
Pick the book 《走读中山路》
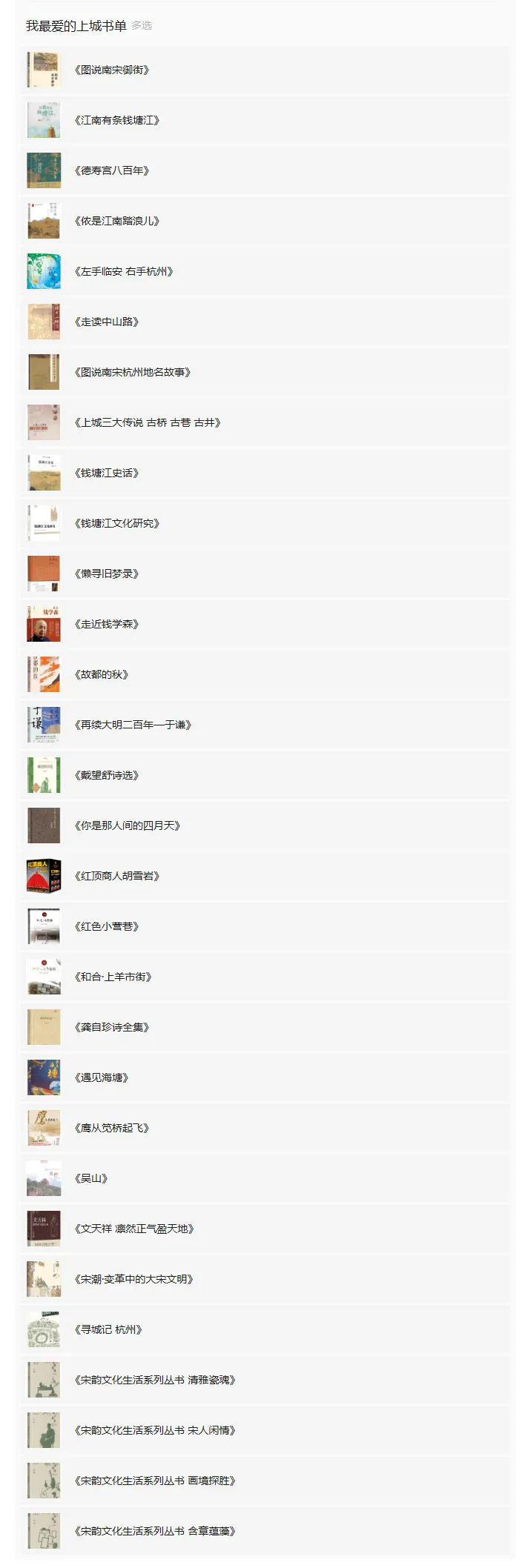(x=107, y=322)
